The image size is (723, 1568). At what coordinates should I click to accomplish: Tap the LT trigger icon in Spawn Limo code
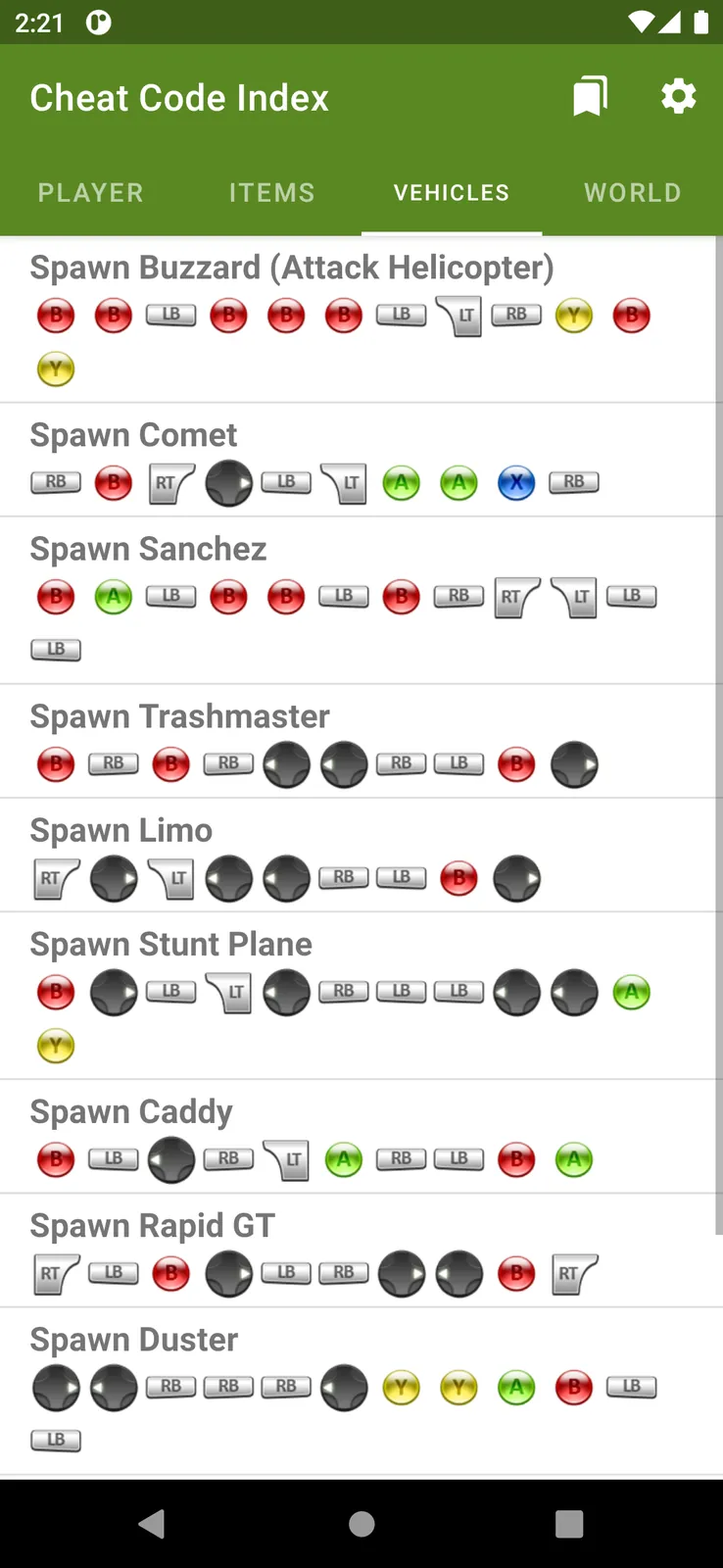171,878
